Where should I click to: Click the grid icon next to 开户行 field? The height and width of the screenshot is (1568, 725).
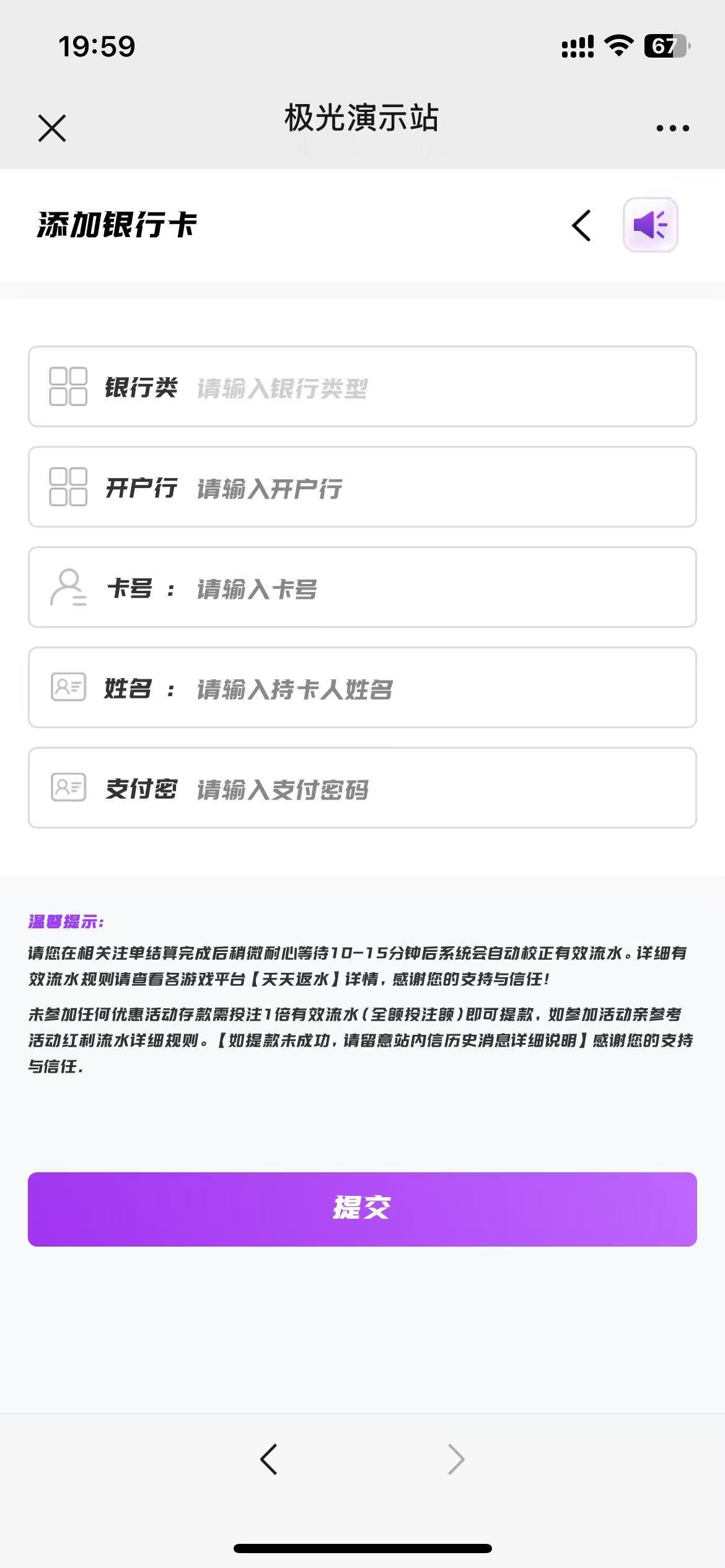(x=67, y=487)
